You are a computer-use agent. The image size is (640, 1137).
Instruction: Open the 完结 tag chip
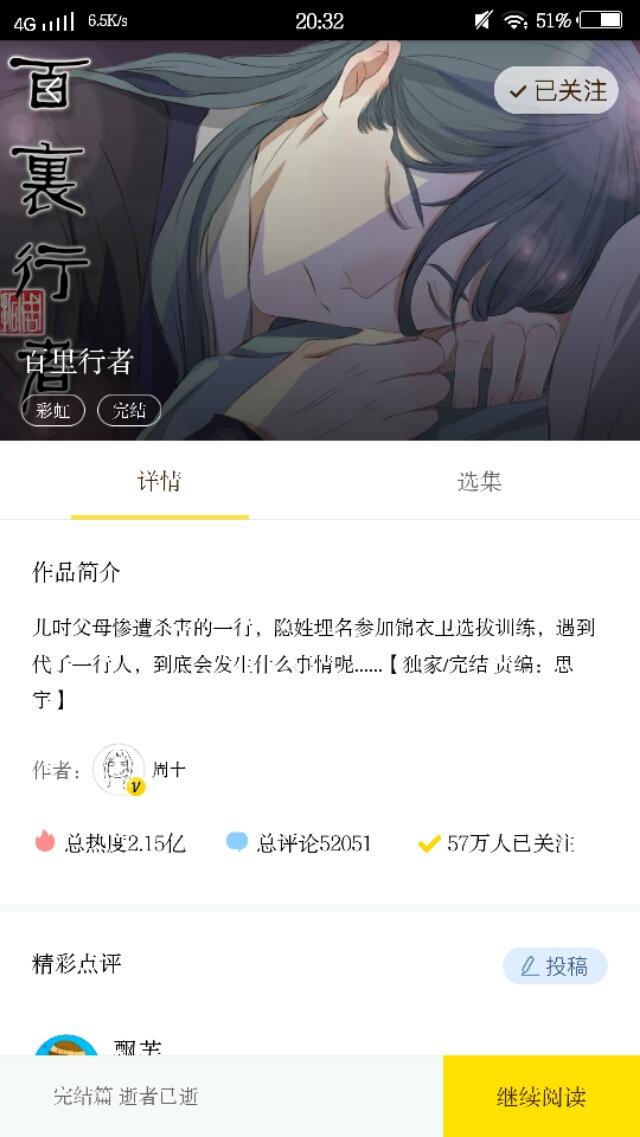point(129,411)
